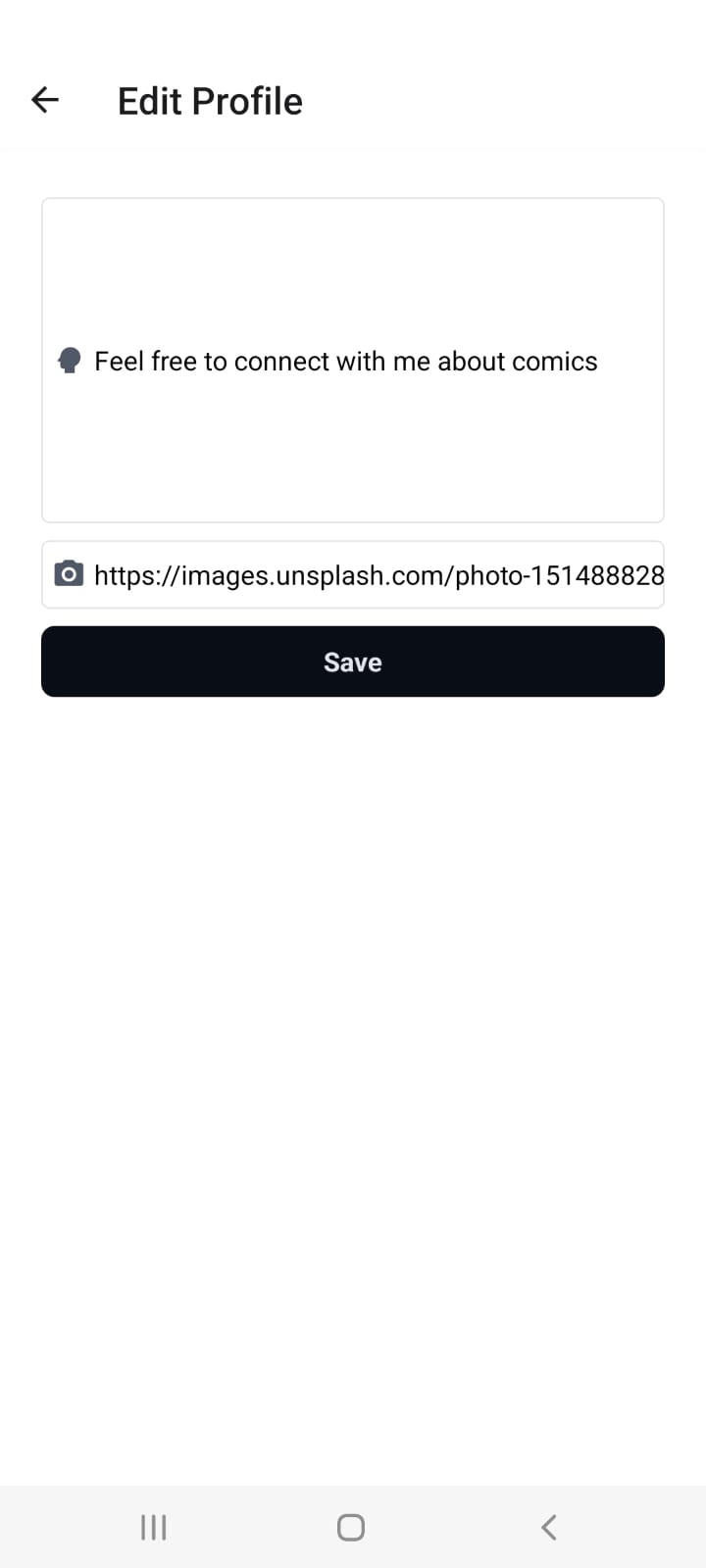Viewport: 706px width, 1568px height.
Task: Open recent apps from the navigation bar
Action: tap(154, 1527)
